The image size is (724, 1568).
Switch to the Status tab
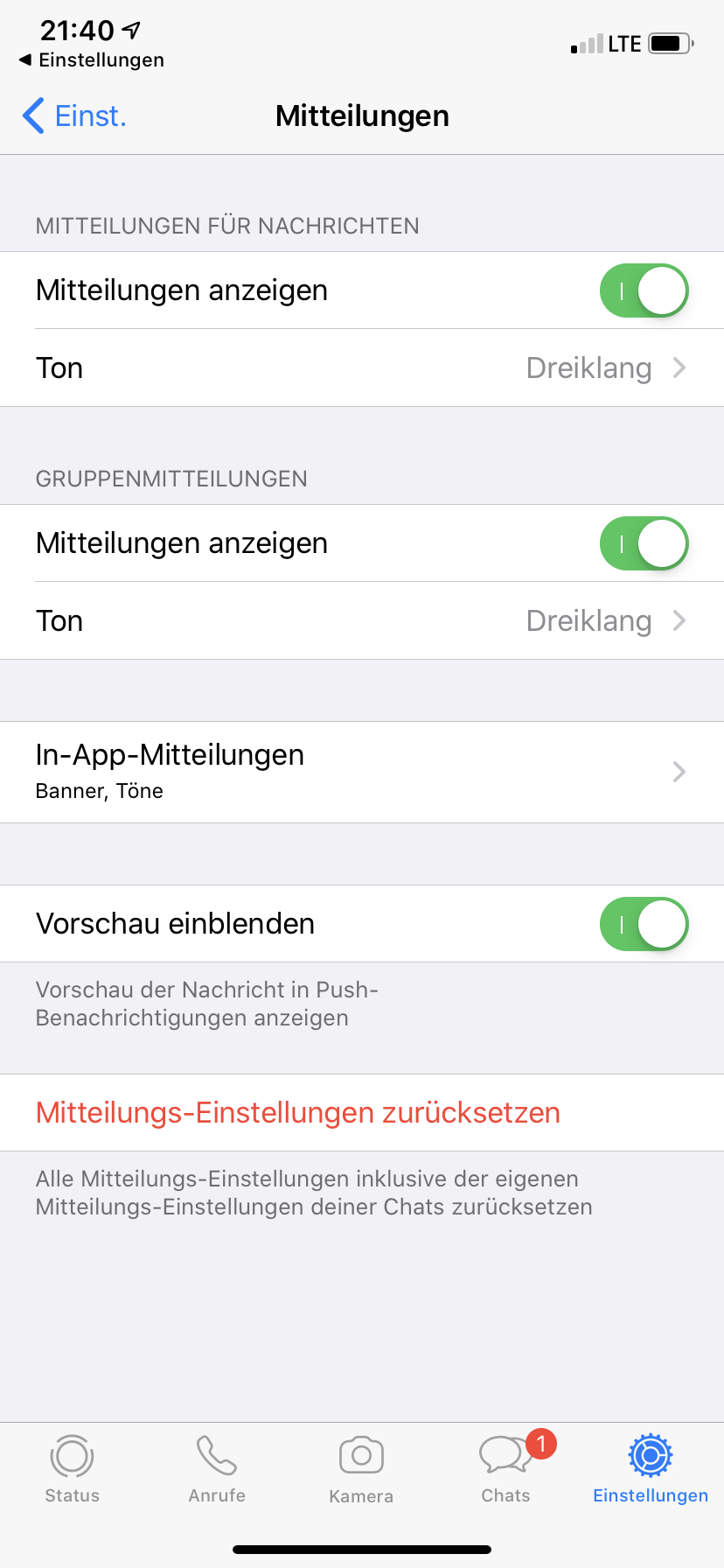click(73, 1470)
